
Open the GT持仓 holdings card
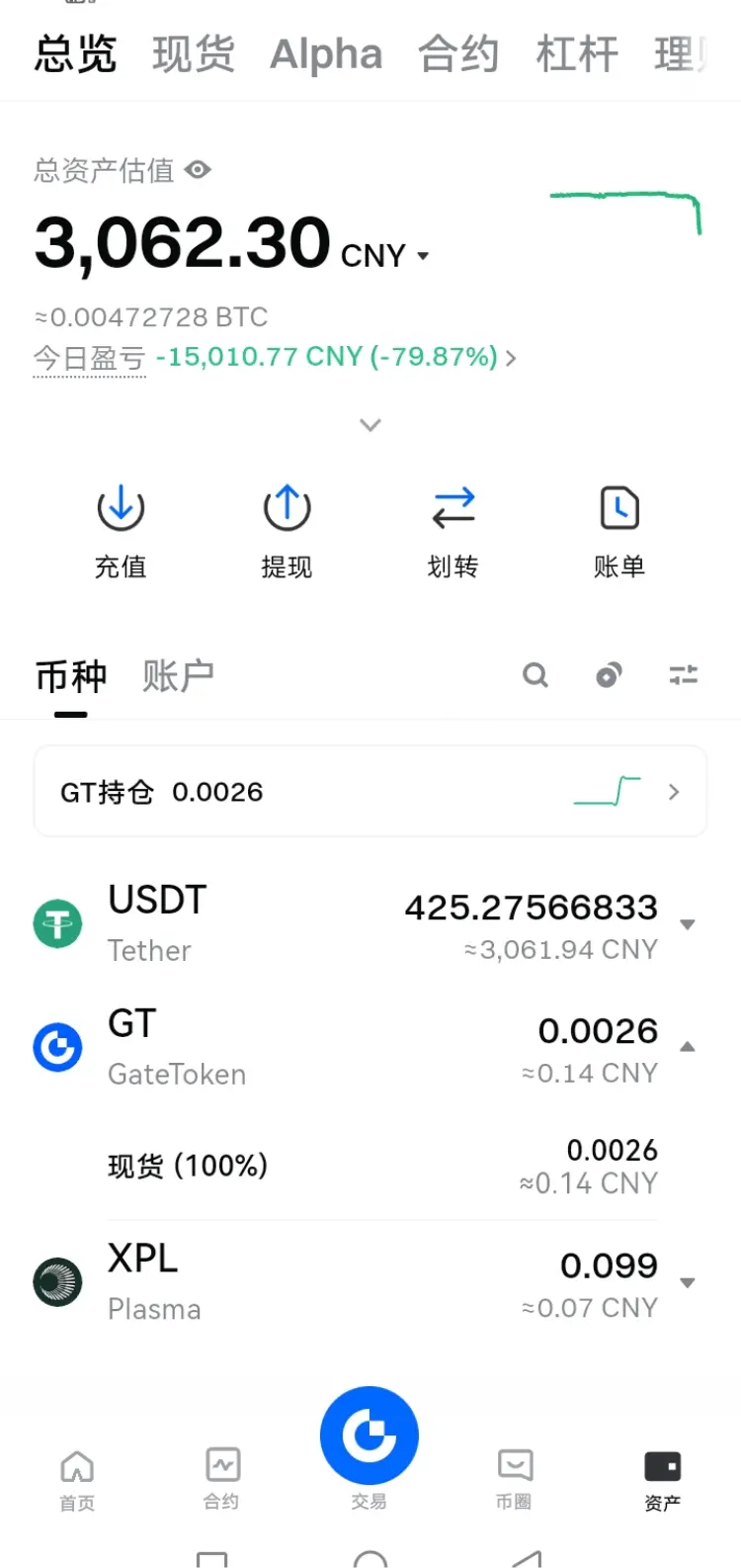tap(370, 792)
